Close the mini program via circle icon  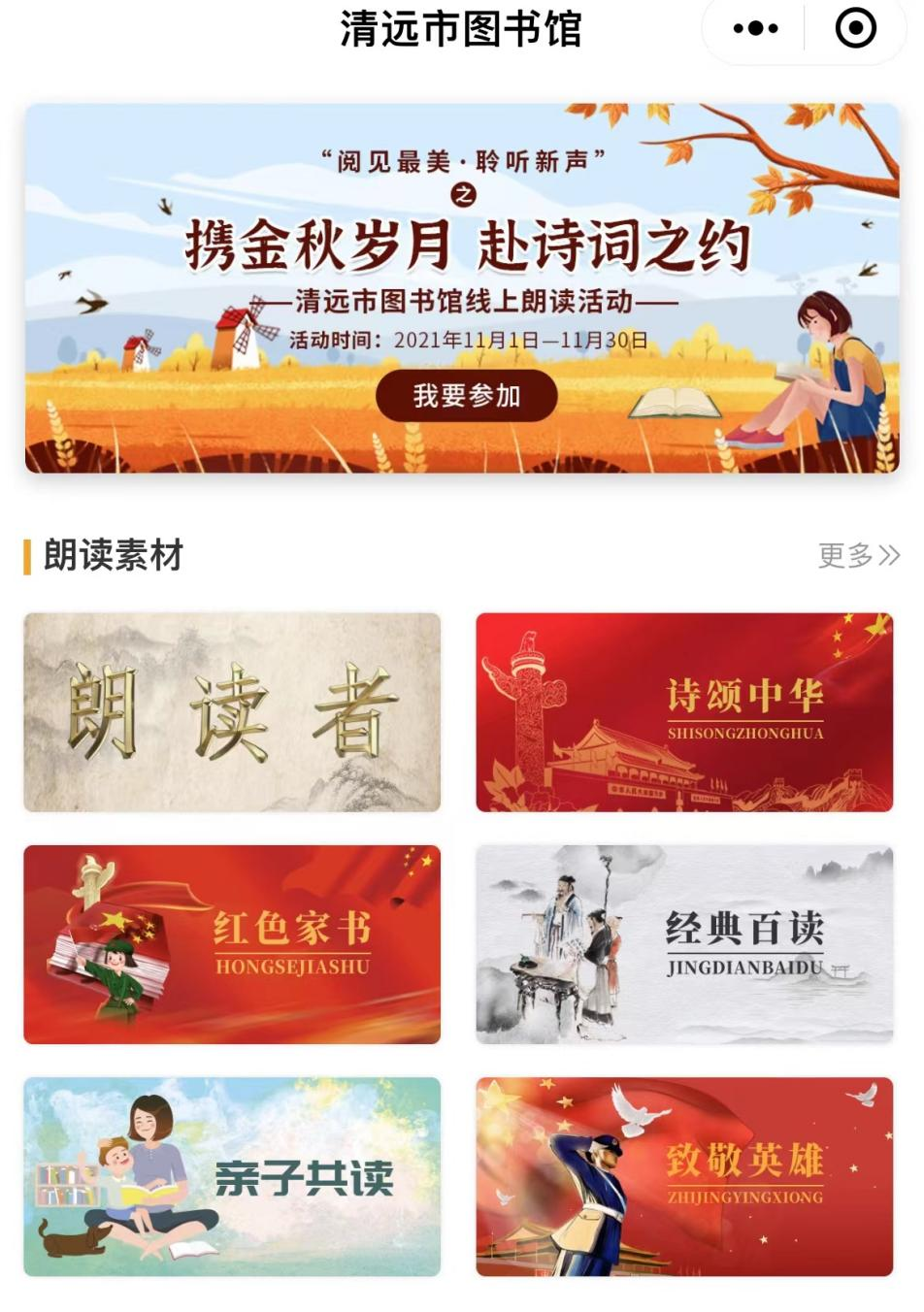coord(855,28)
